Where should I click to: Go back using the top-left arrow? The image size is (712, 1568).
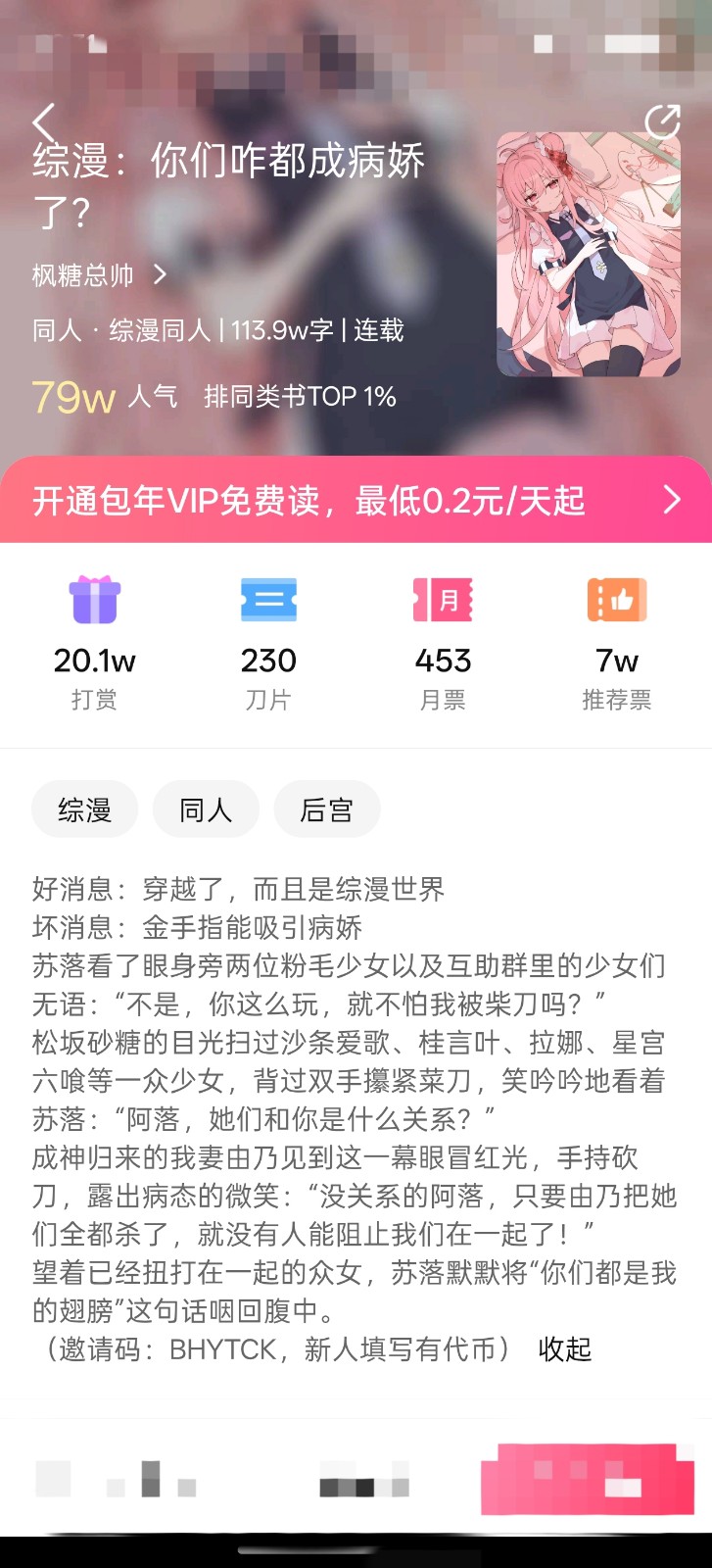(x=44, y=122)
